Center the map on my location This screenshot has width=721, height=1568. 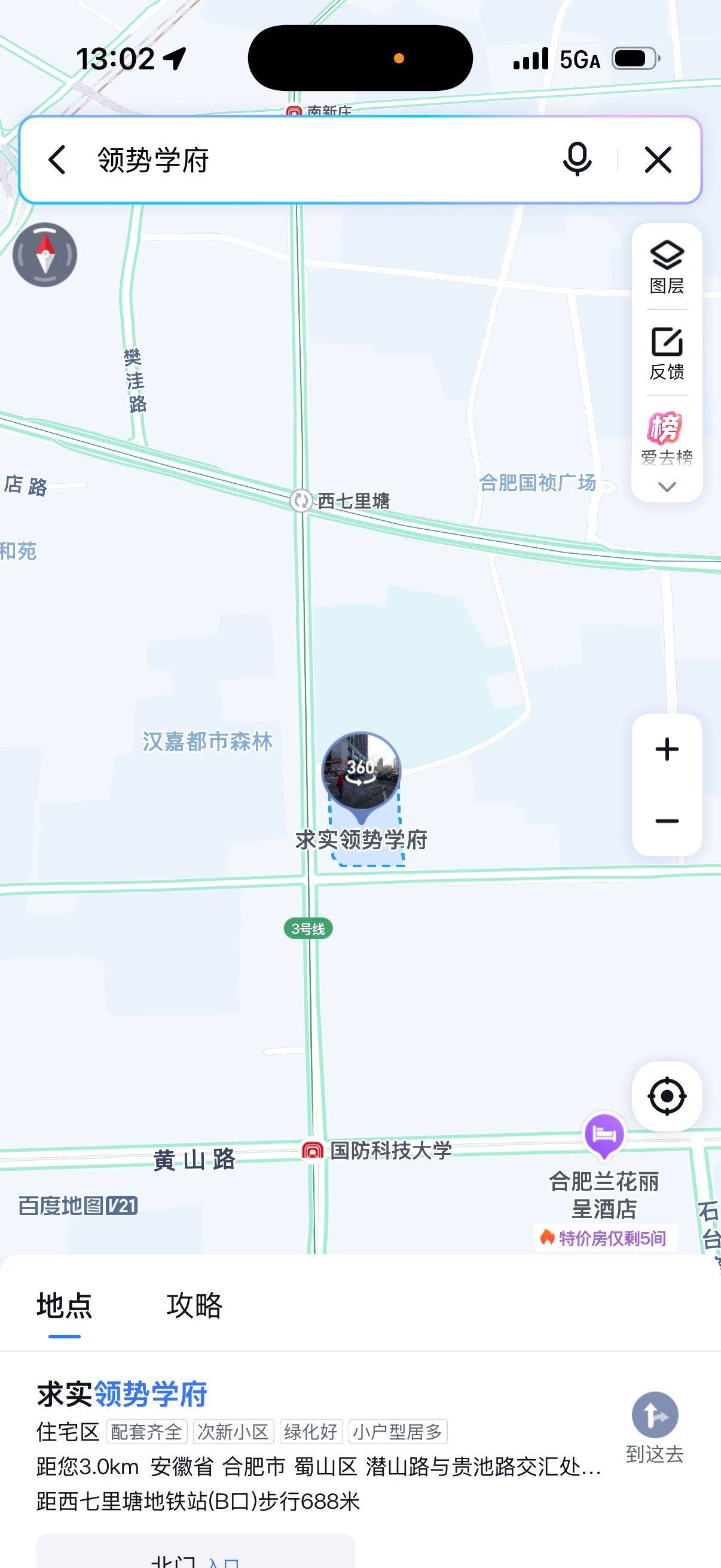point(667,1096)
